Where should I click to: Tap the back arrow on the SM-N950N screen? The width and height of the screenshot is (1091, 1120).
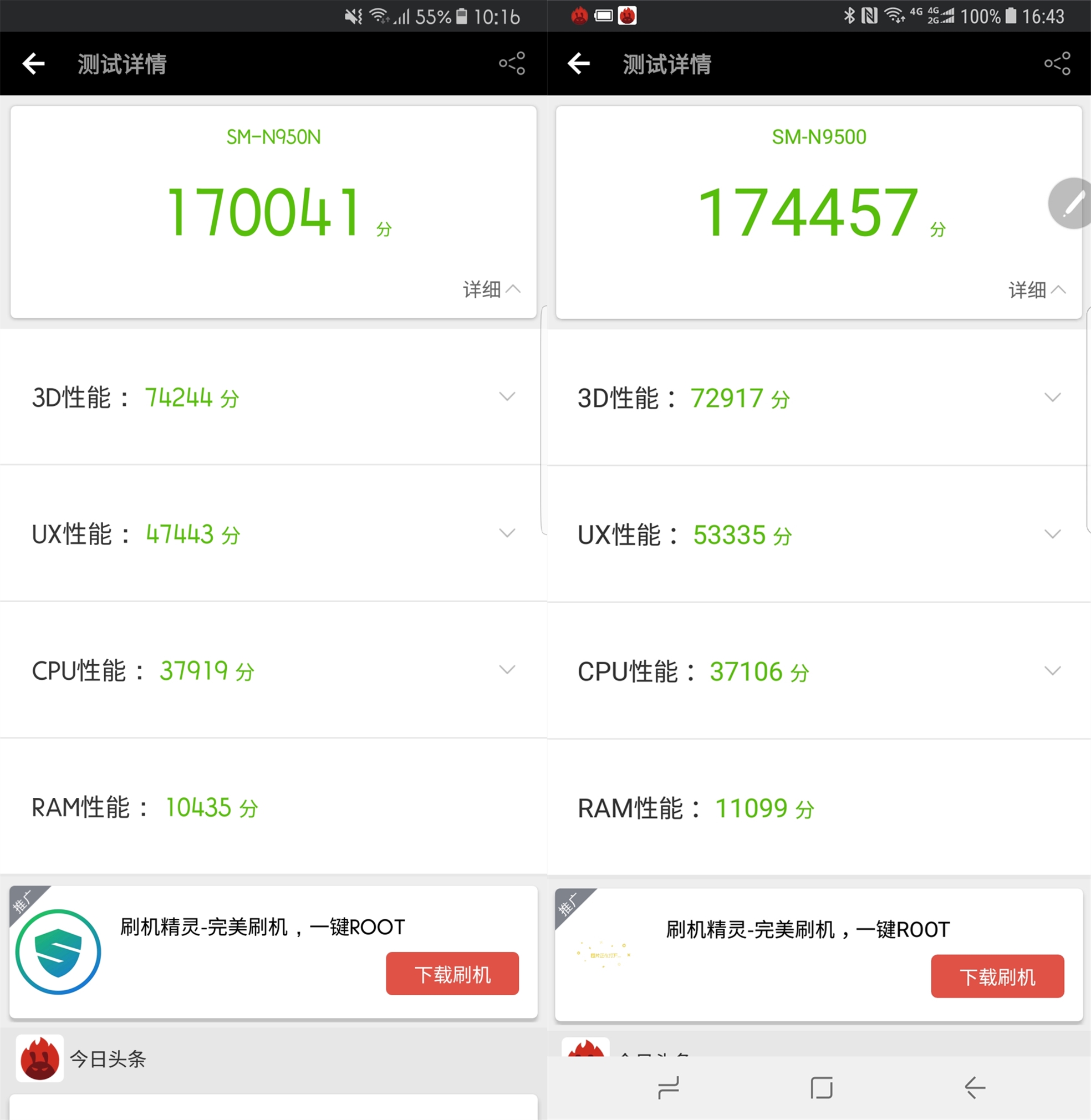pos(33,64)
